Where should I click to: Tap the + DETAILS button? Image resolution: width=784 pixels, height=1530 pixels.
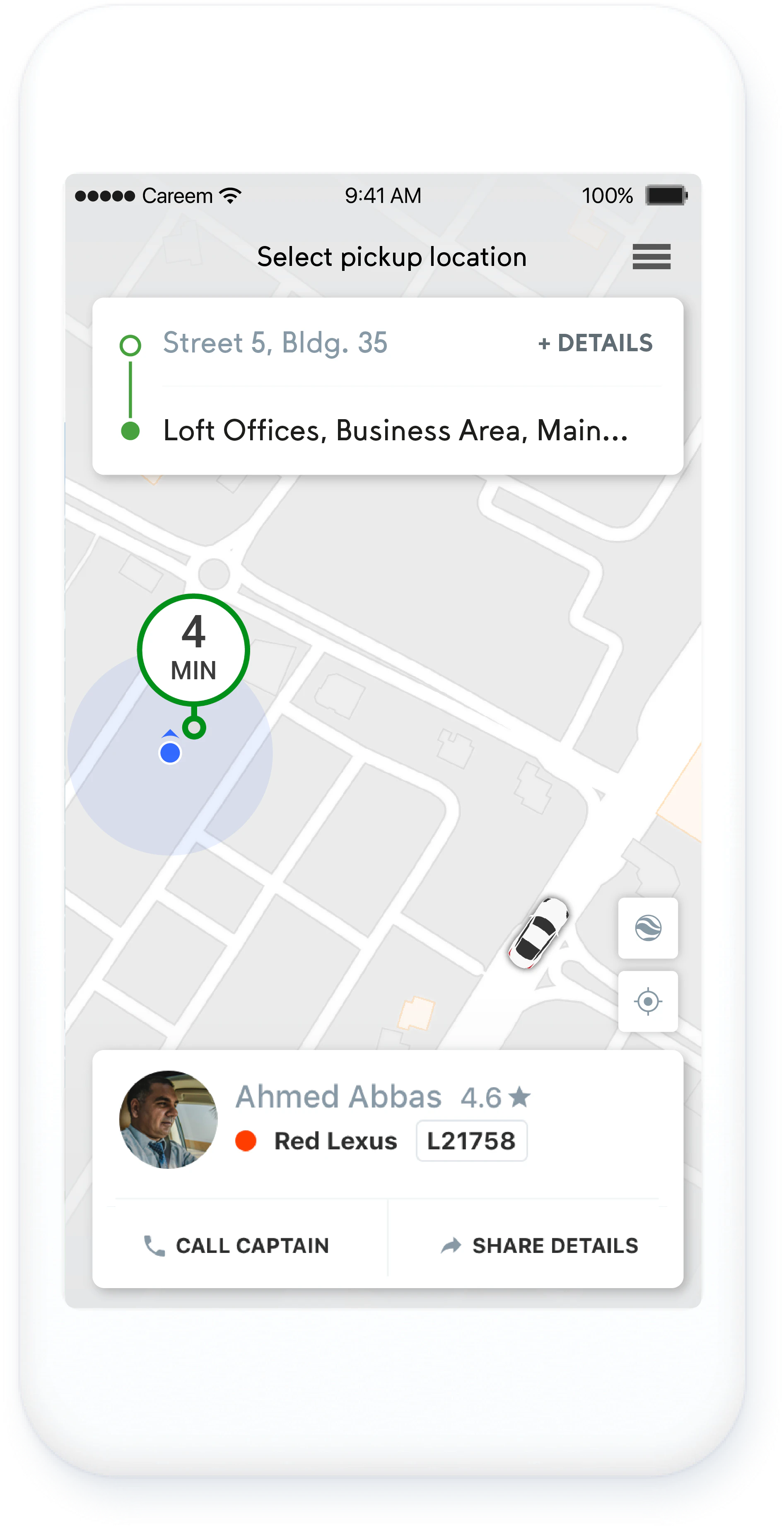point(595,343)
